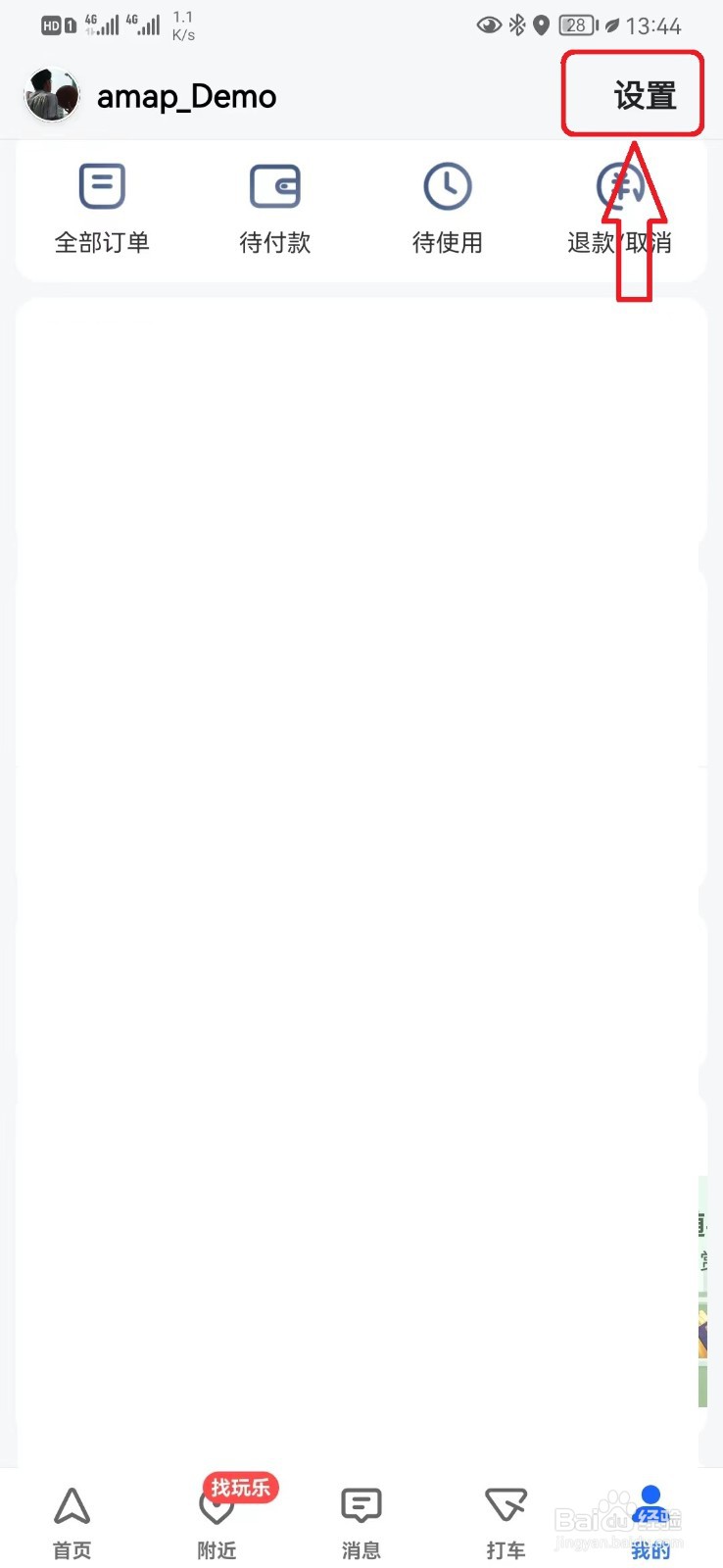Select the 待使用 clock icon
Viewport: 723px width, 1568px height.
[x=448, y=185]
